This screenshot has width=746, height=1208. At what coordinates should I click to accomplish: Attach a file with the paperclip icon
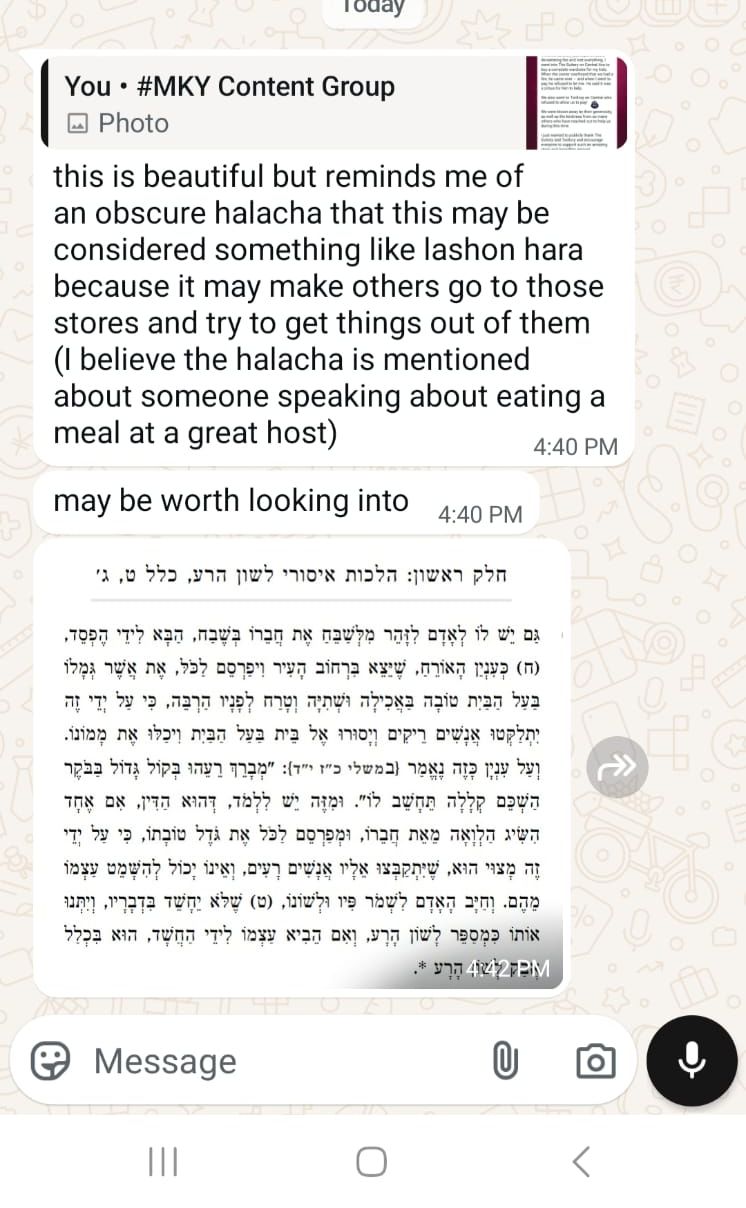click(x=506, y=1060)
